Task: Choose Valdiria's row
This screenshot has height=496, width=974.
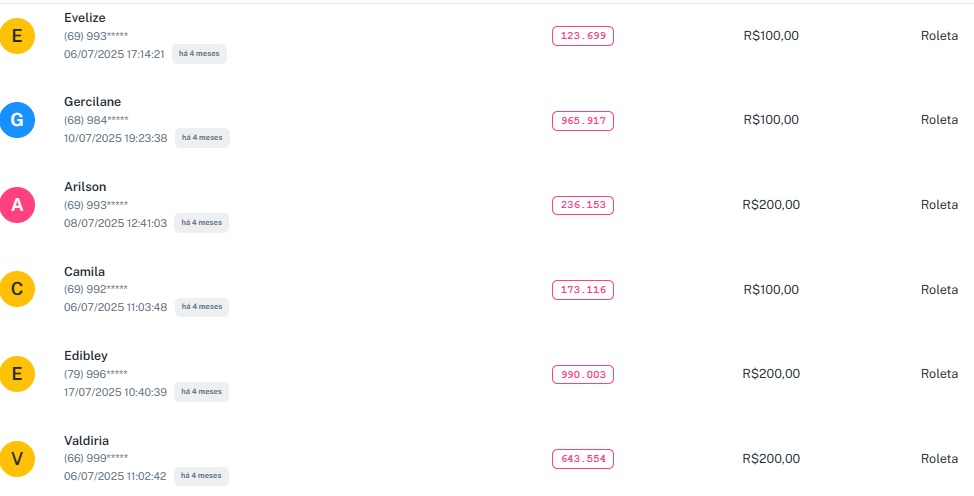Action: [87, 441]
